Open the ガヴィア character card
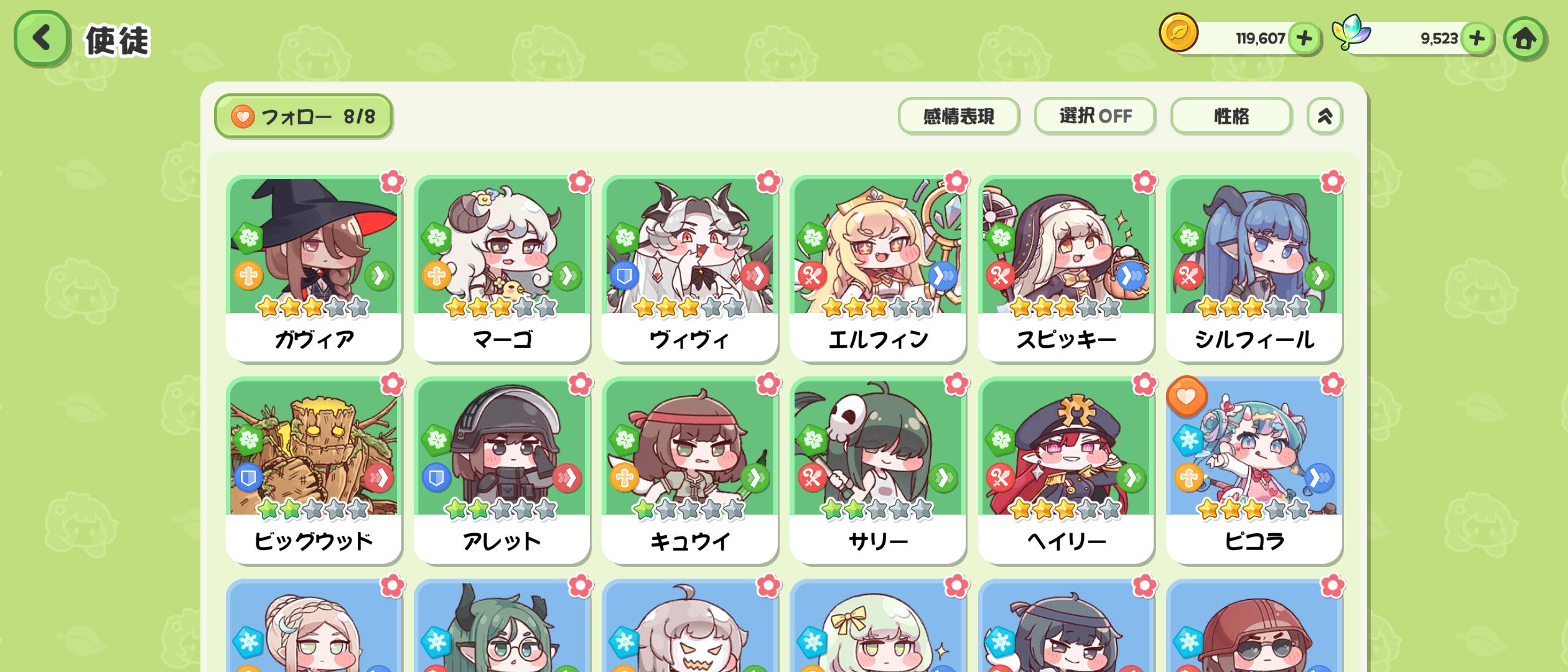The height and width of the screenshot is (672, 1568). 314,268
